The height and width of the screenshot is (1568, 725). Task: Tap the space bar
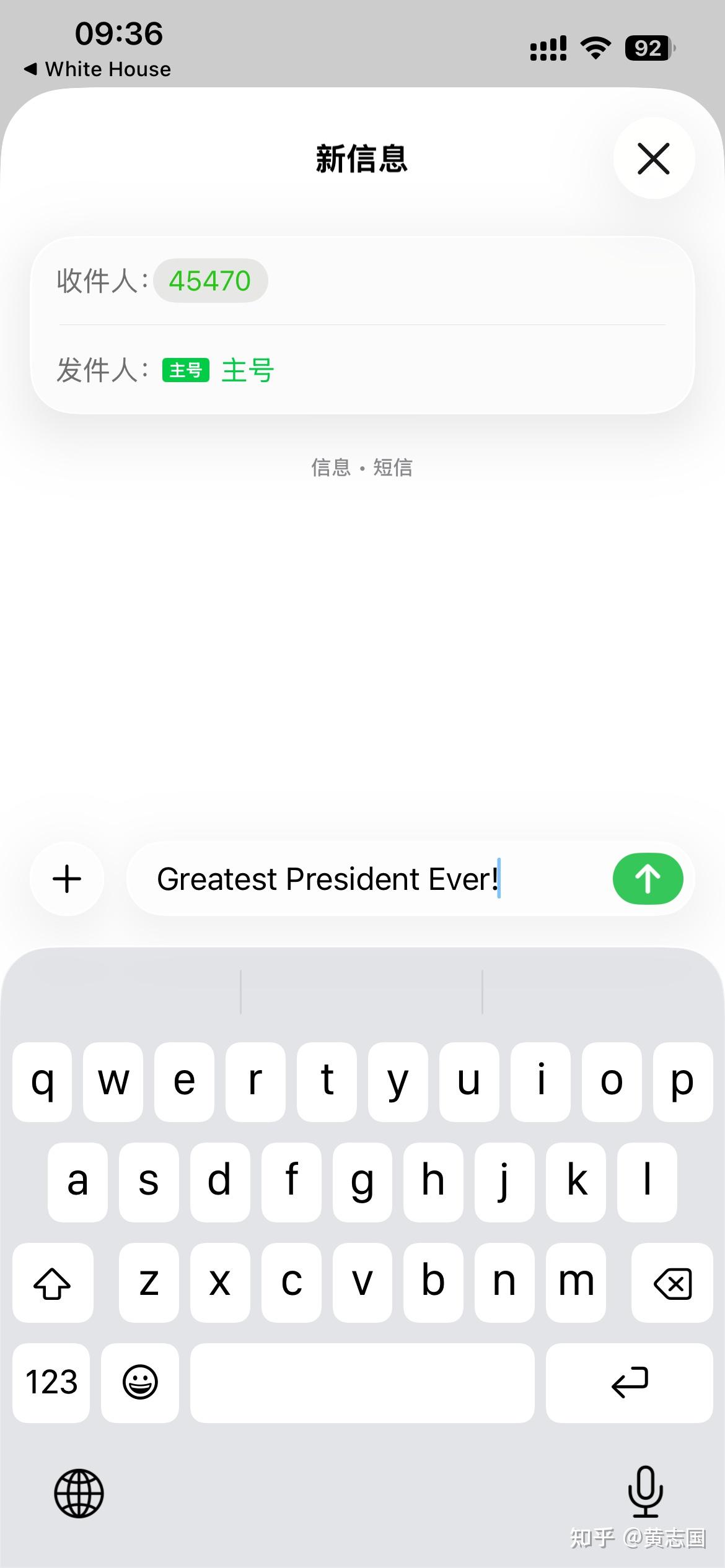pos(362,1382)
